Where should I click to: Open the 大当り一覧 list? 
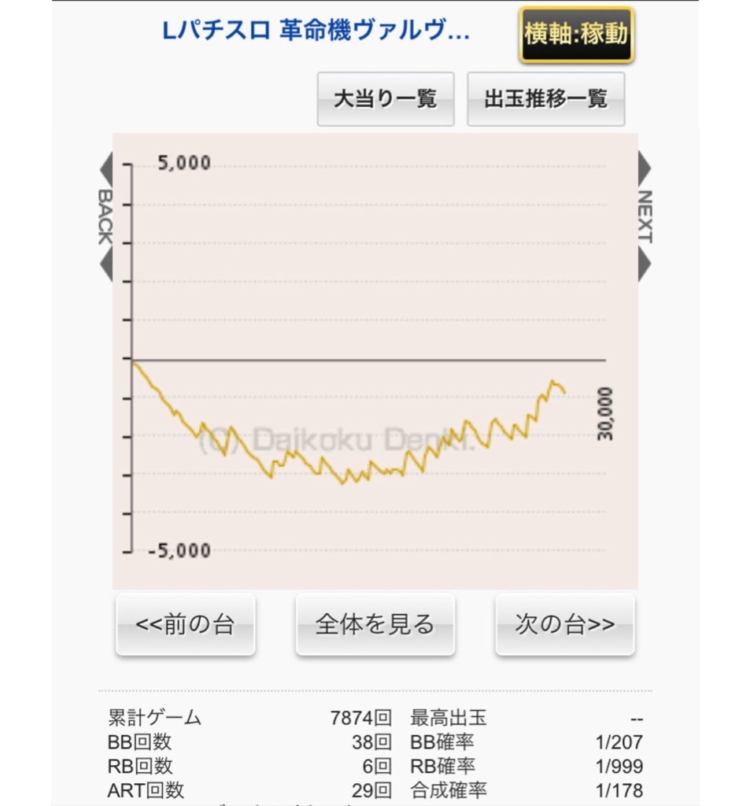(x=385, y=99)
